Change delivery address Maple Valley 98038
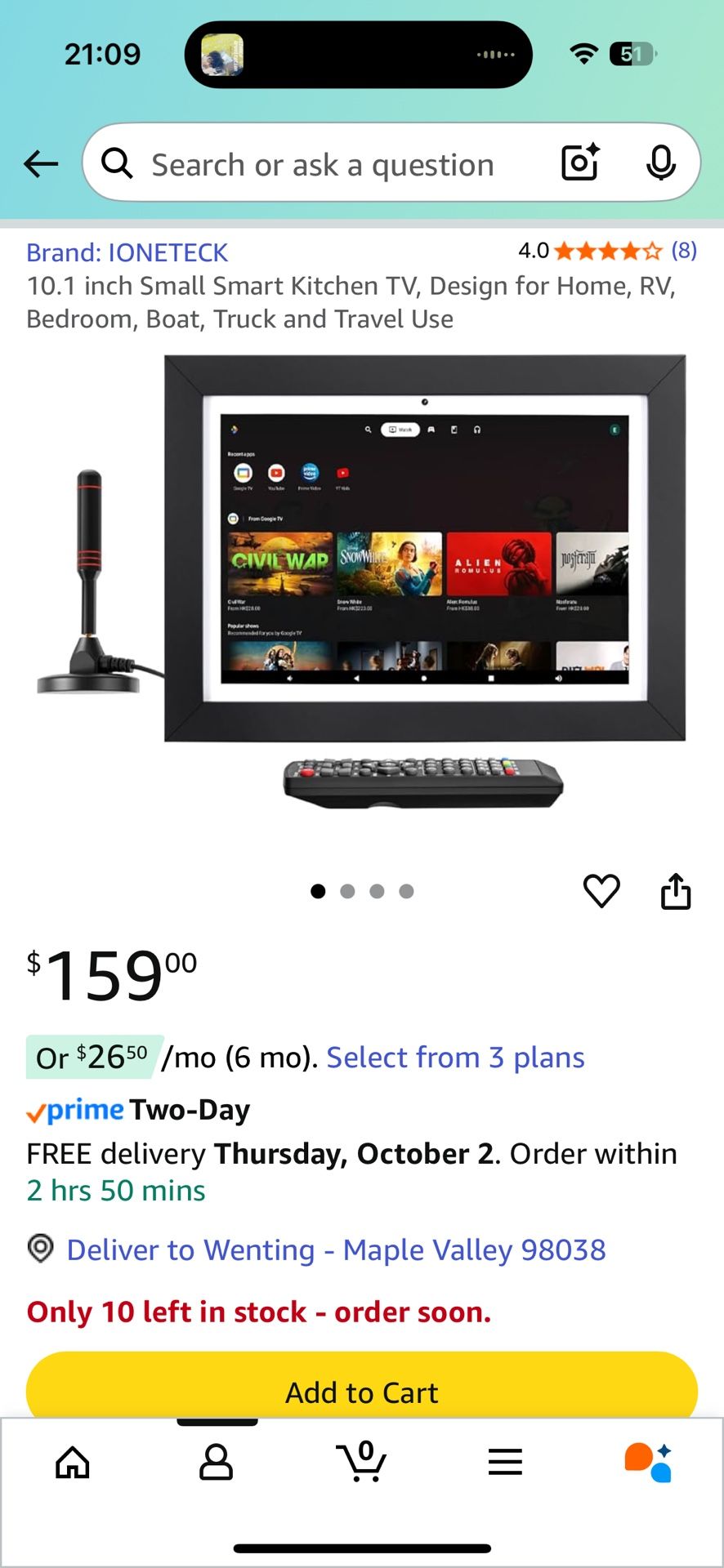724x1568 pixels. click(x=335, y=1249)
